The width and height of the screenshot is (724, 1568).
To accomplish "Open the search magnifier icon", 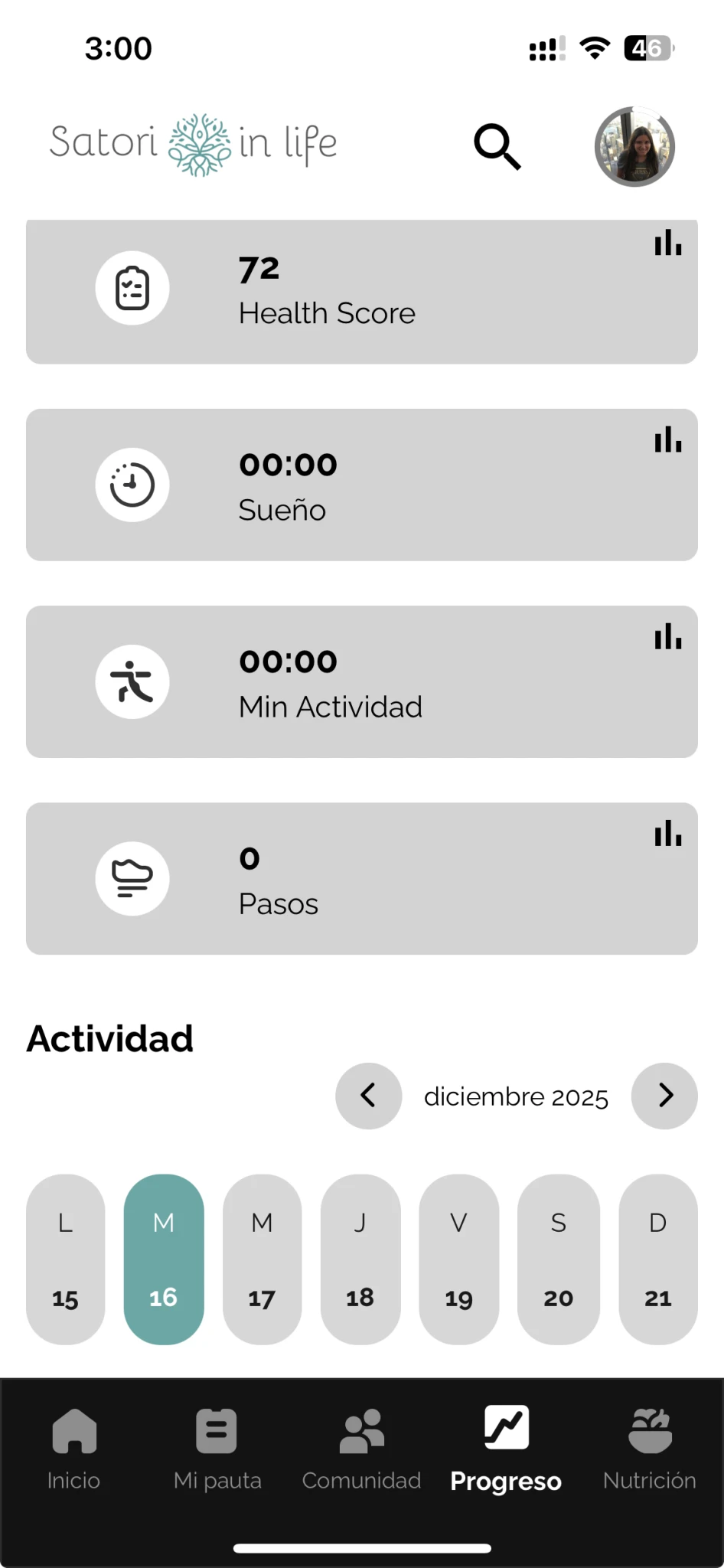I will (497, 145).
